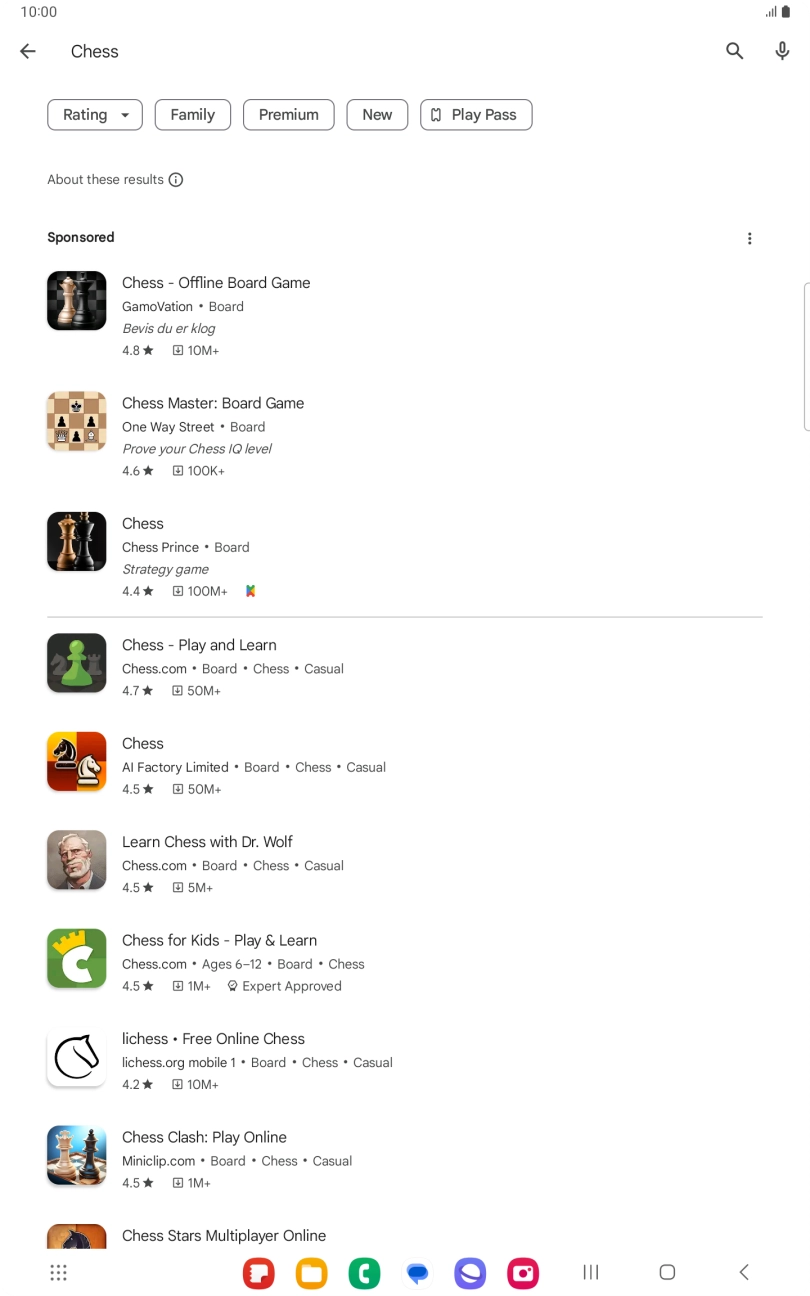The height and width of the screenshot is (1296, 810).
Task: Open the AI Factory Chess app icon
Action: pyautogui.click(x=76, y=761)
